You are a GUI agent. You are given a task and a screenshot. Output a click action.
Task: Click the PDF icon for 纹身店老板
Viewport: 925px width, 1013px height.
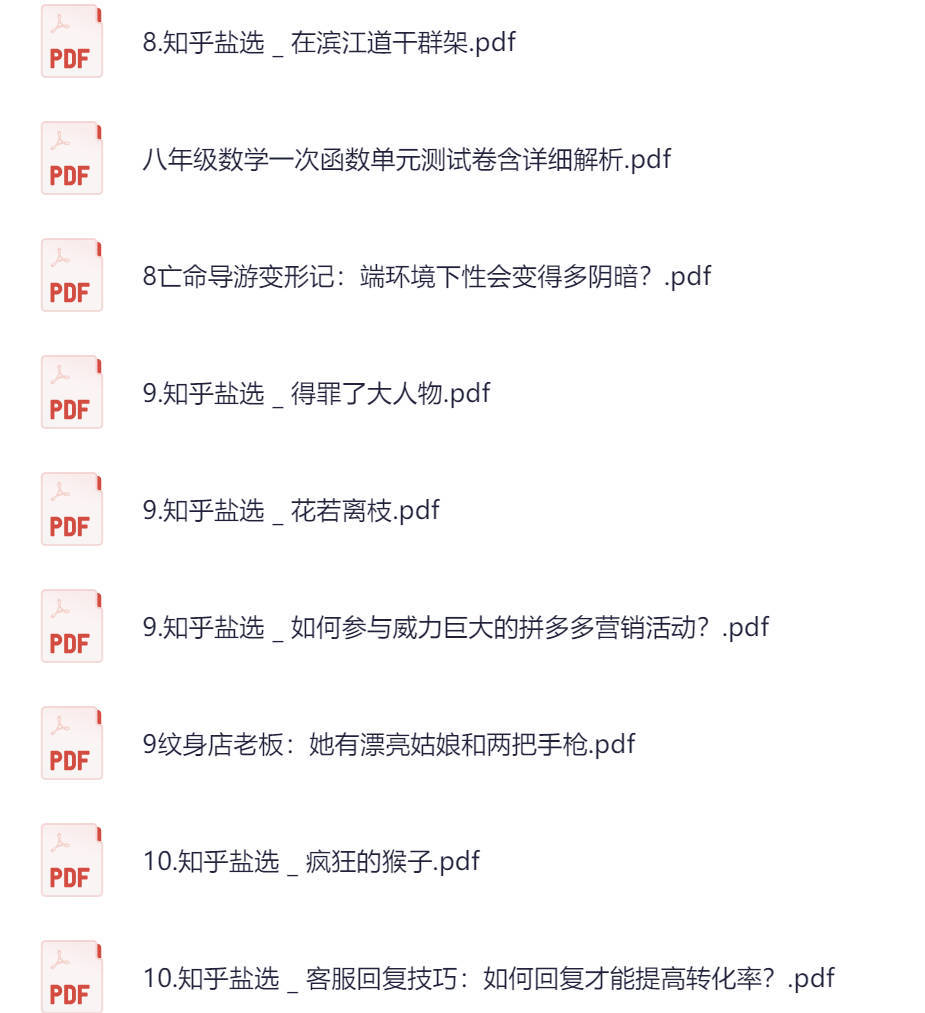click(71, 743)
